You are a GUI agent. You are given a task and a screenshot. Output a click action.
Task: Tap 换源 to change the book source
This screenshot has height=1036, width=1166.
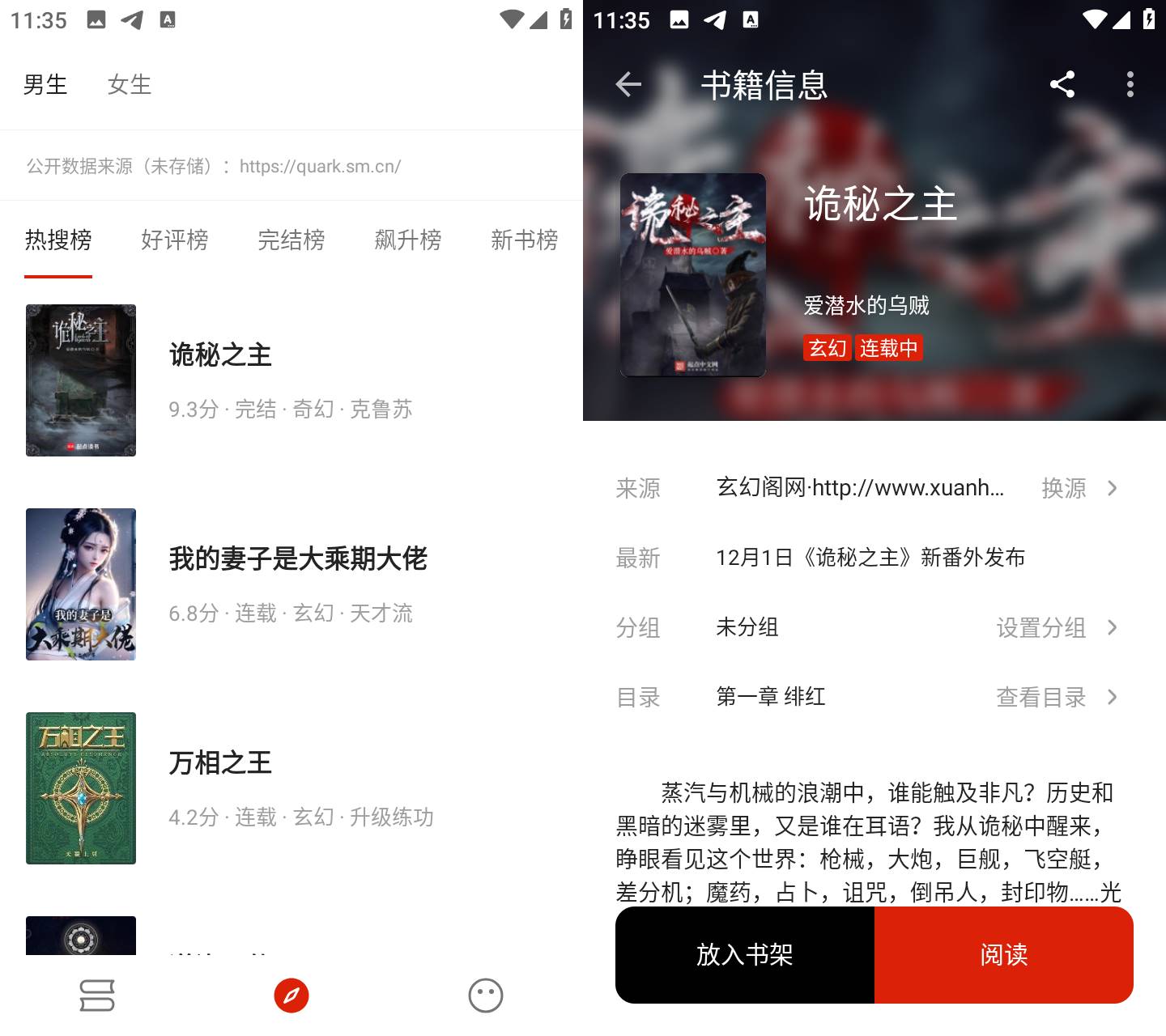1077,488
